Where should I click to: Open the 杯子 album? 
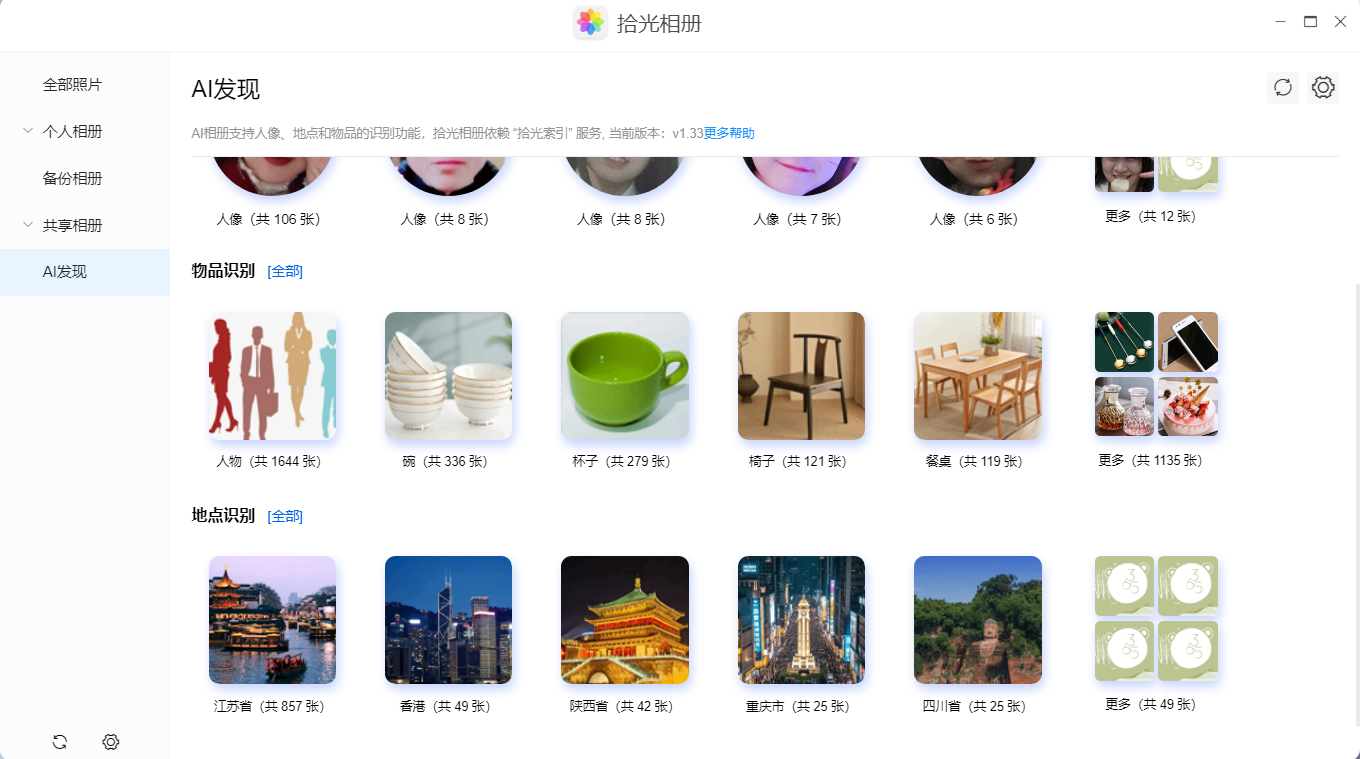(625, 376)
